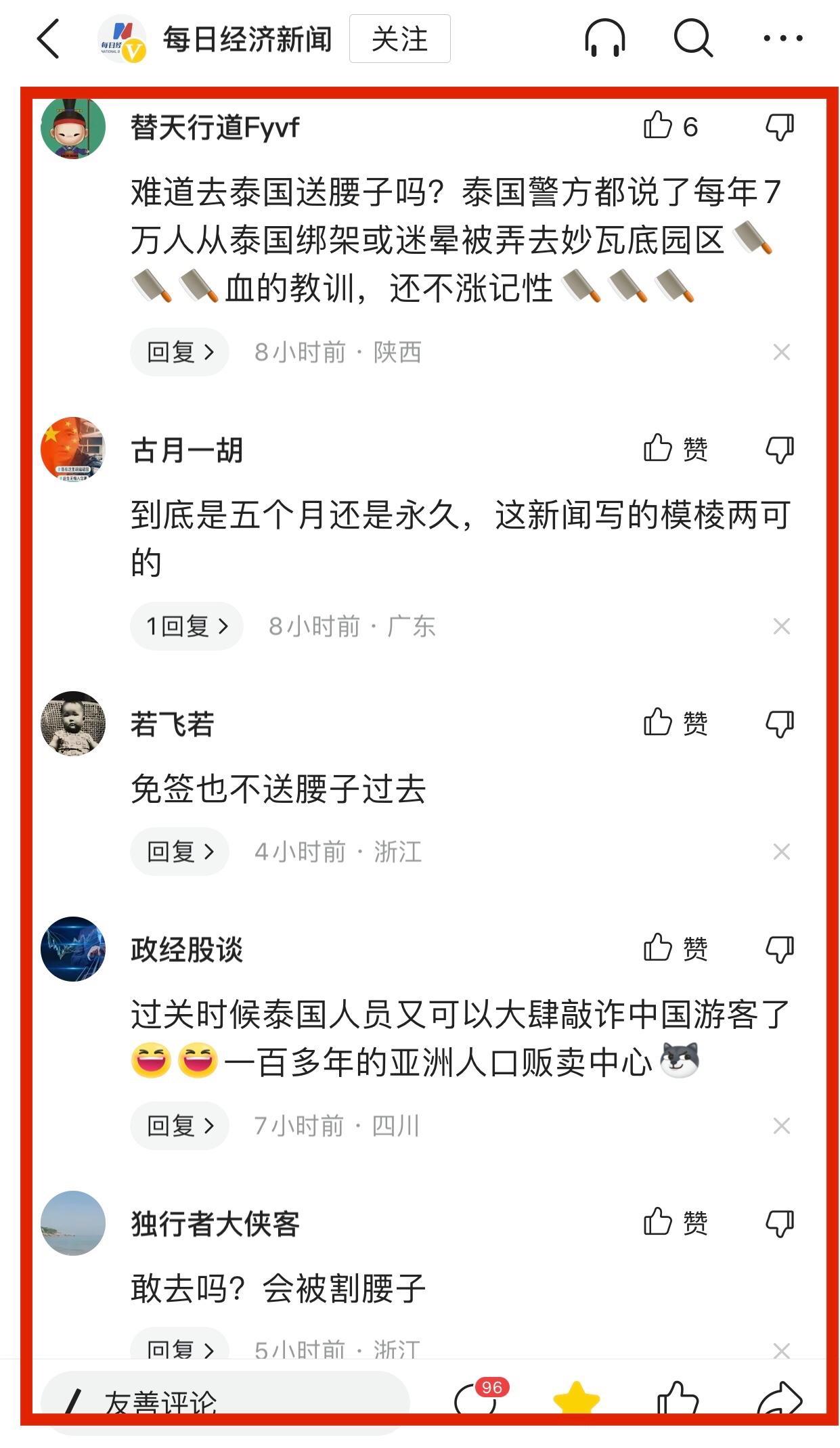Screen dimensions: 840x1448
Task: Like the comment by 替天行道Fyvf
Action: [x=659, y=126]
